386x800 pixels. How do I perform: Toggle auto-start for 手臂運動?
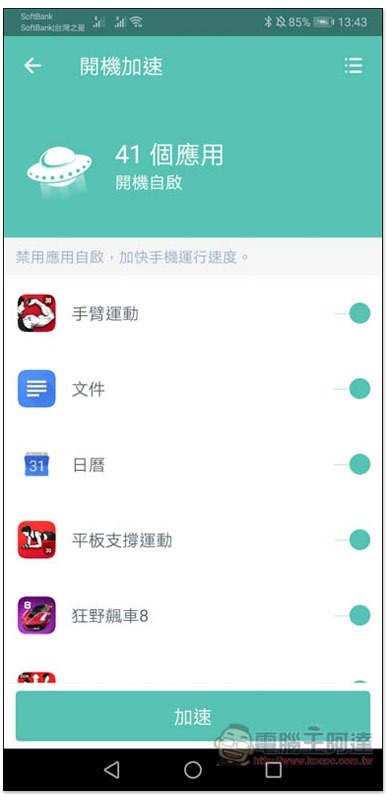(x=352, y=313)
